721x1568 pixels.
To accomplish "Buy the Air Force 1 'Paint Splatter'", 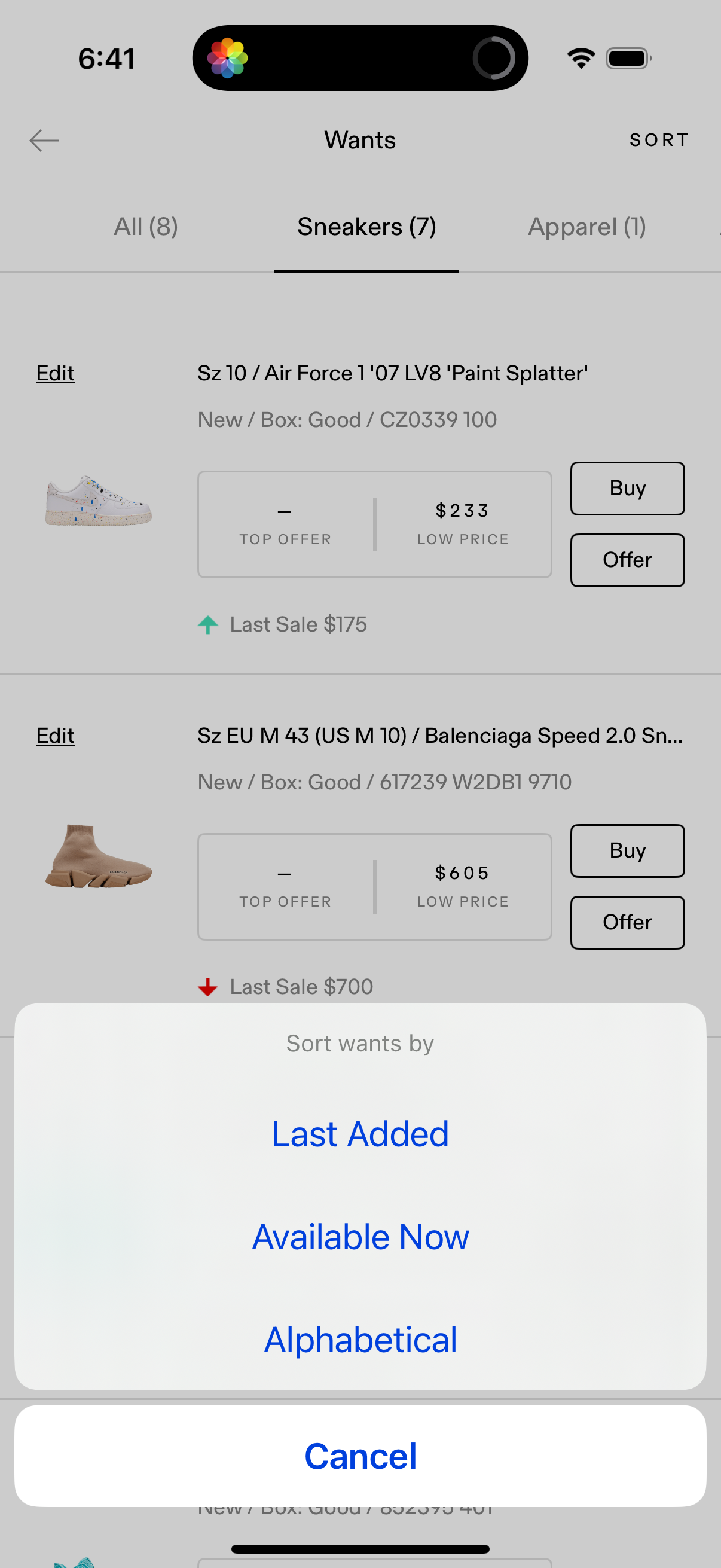I will pyautogui.click(x=627, y=488).
